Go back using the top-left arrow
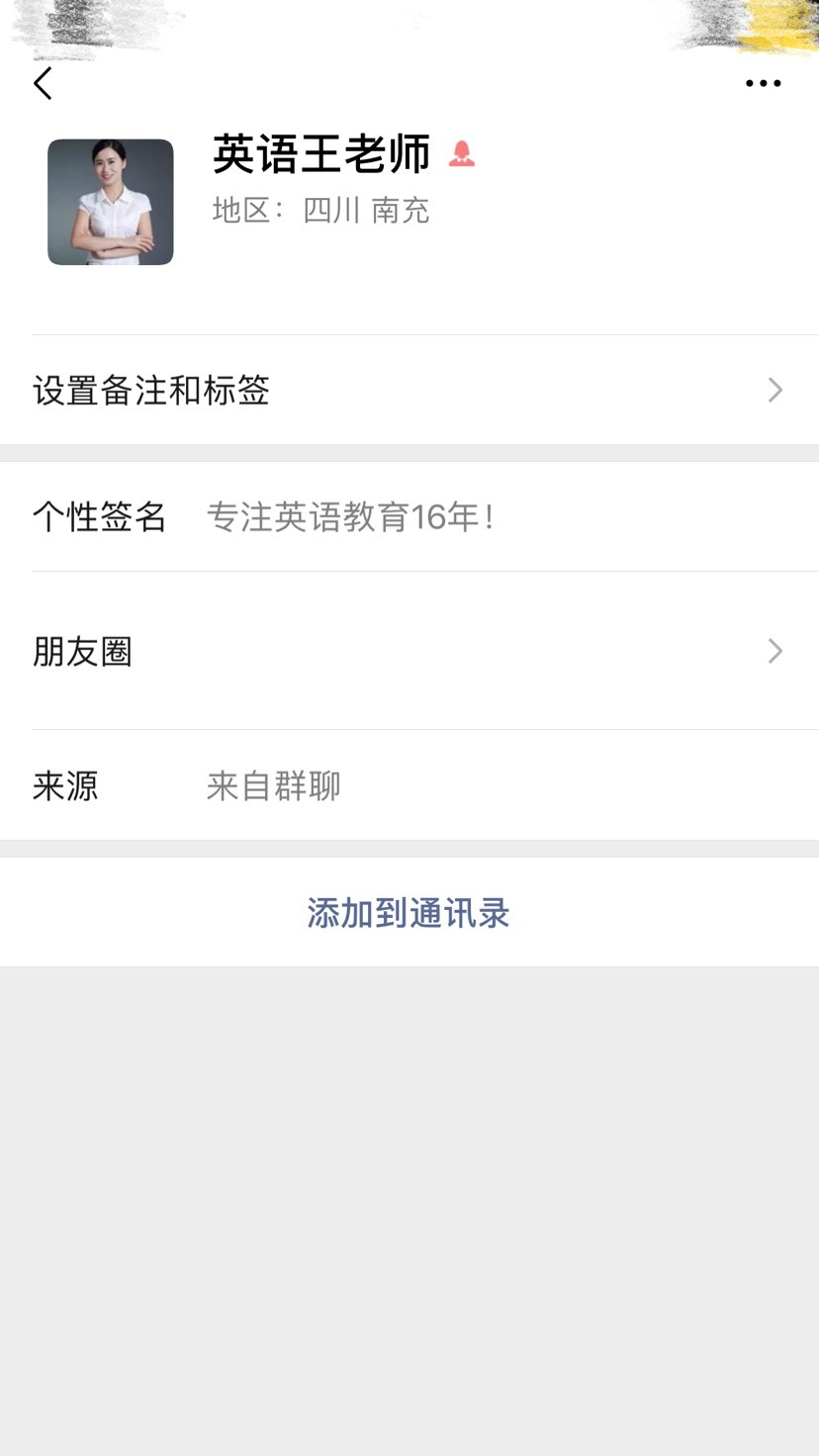 click(43, 84)
